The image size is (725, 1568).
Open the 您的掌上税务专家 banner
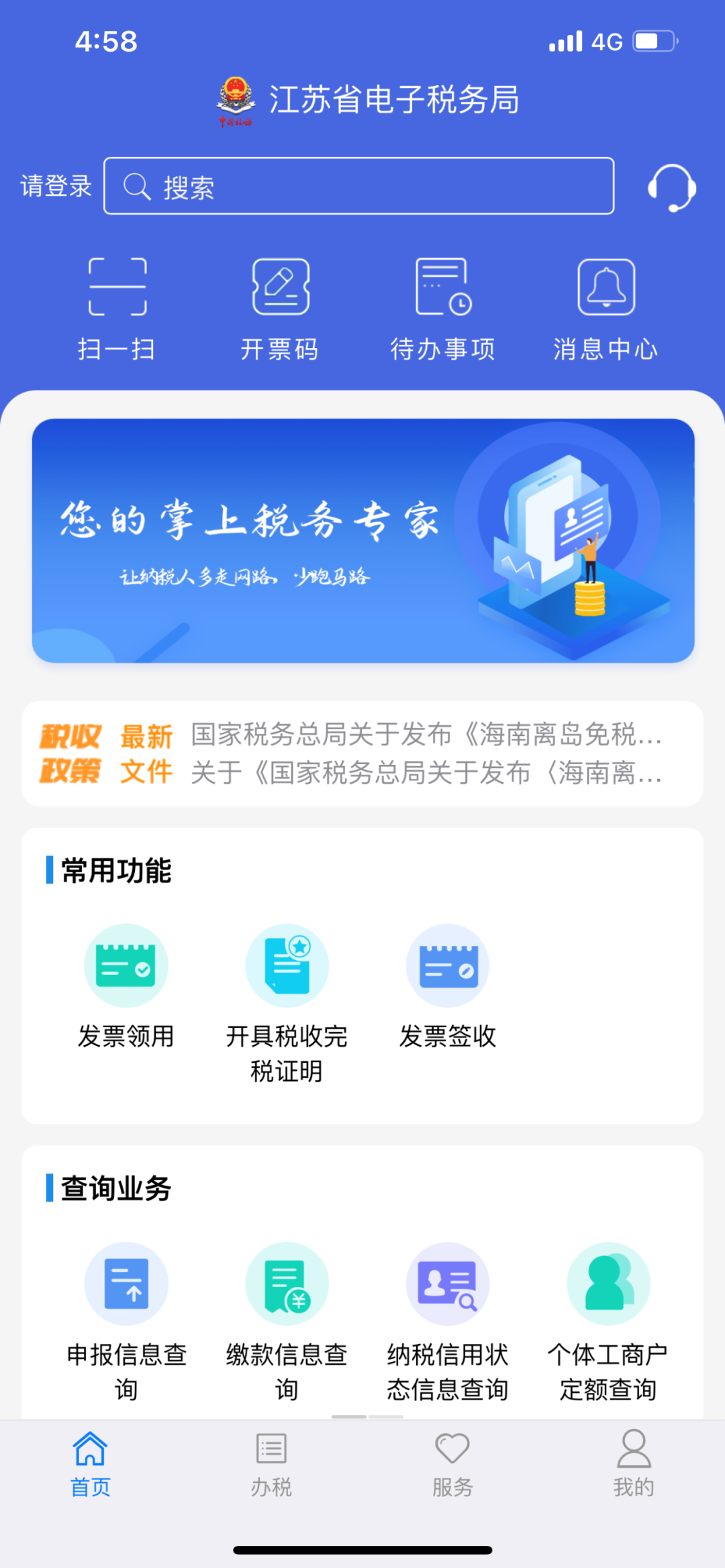coord(363,541)
